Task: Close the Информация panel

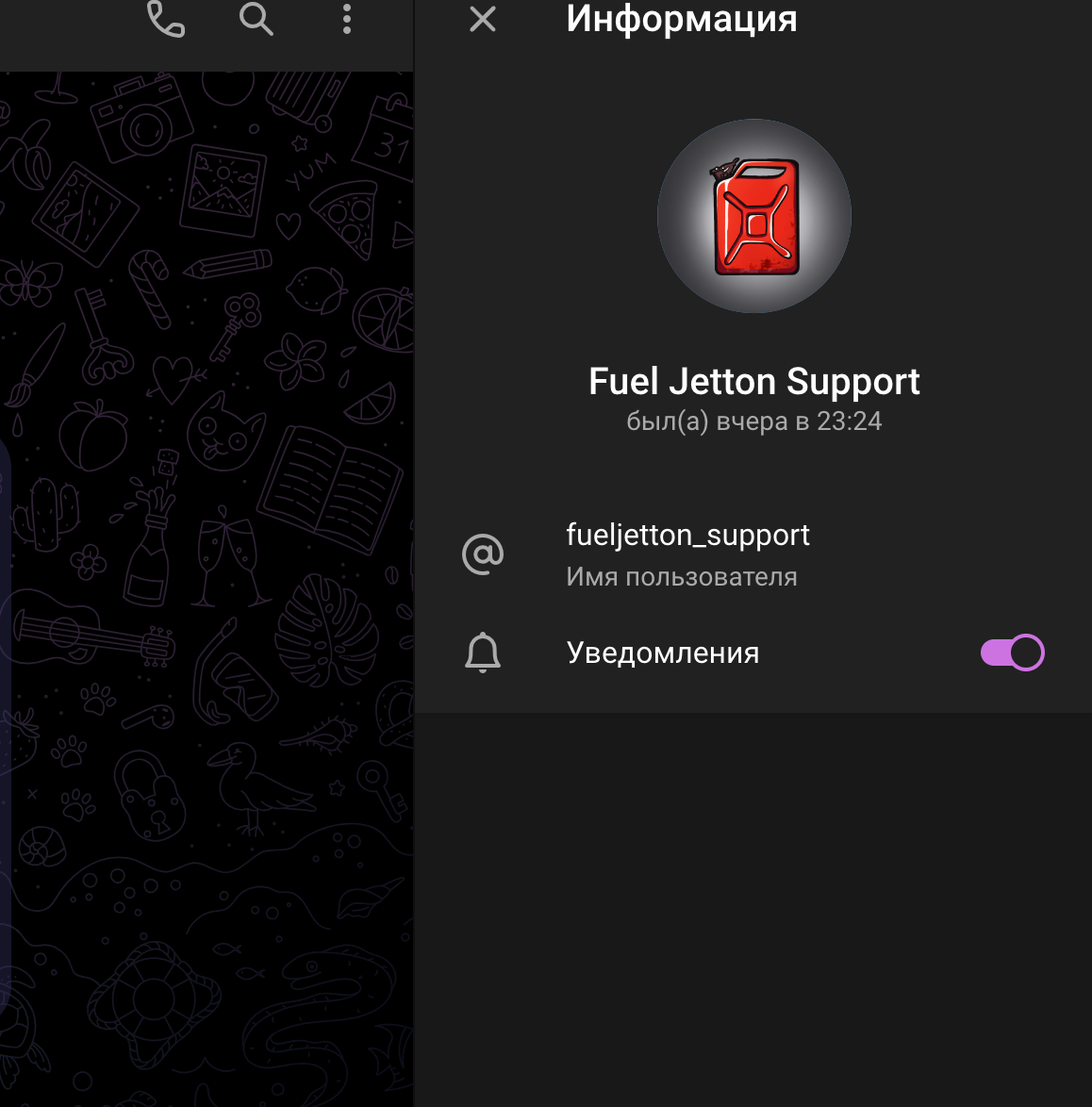Action: pyautogui.click(x=483, y=19)
